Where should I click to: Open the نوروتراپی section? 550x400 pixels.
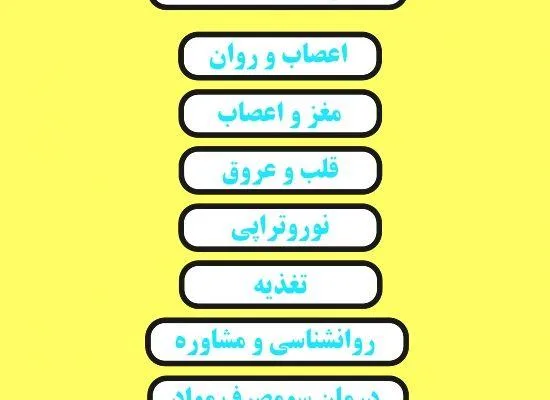[280, 228]
